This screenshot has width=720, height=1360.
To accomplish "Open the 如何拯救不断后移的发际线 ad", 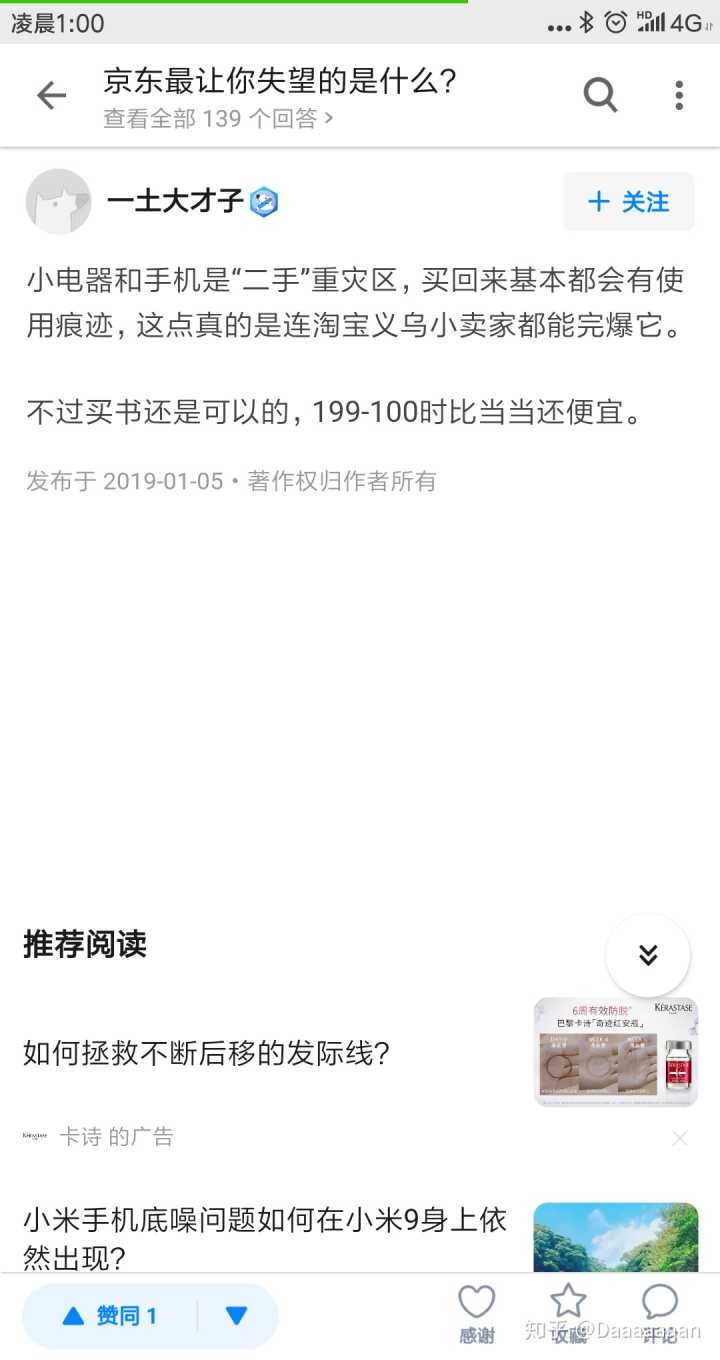I will [x=206, y=1053].
